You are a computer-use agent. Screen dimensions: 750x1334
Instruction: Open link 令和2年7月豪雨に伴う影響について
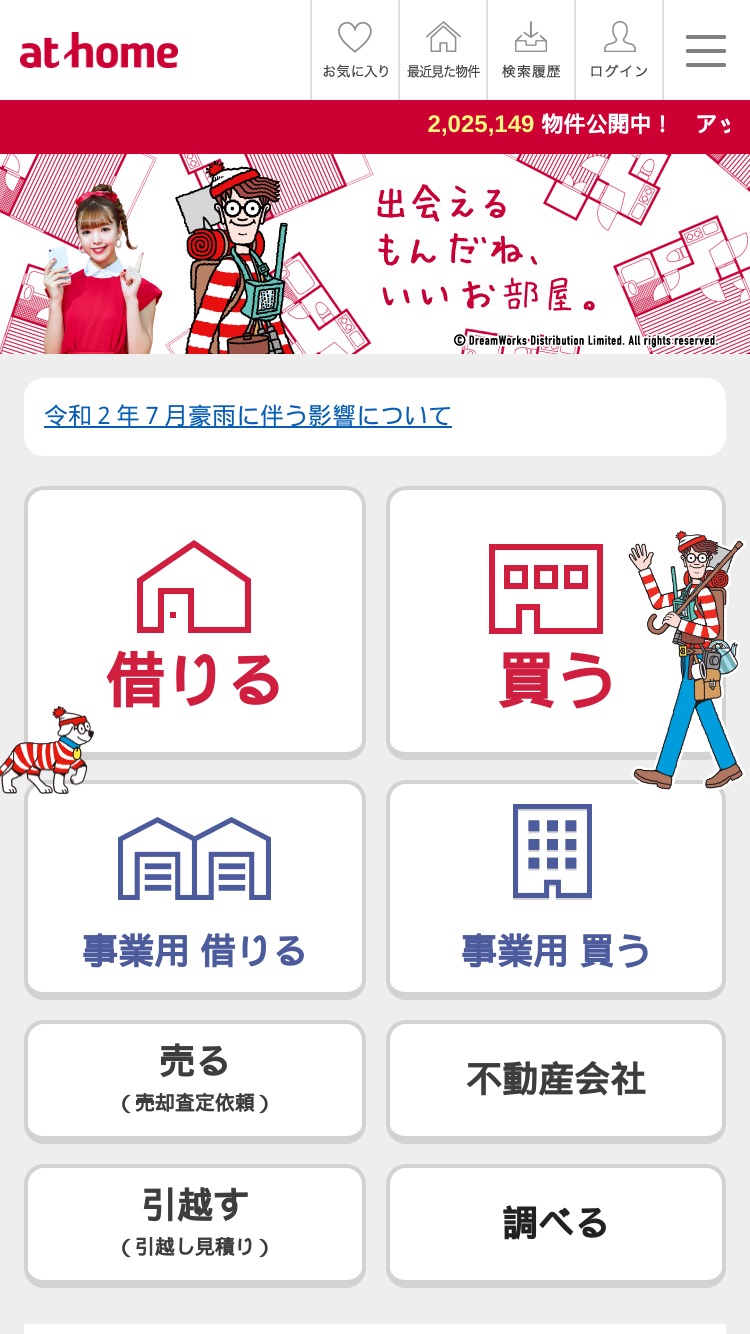[248, 416]
